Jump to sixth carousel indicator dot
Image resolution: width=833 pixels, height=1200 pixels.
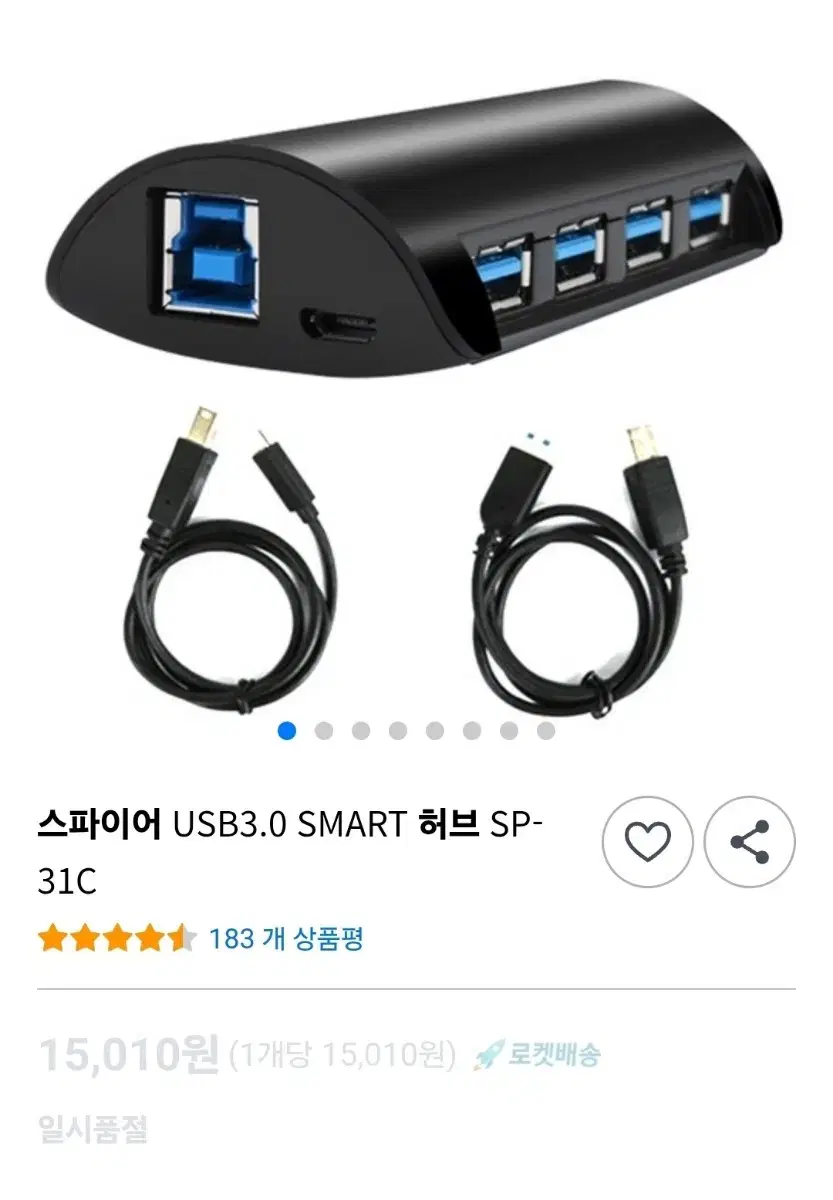pos(472,731)
